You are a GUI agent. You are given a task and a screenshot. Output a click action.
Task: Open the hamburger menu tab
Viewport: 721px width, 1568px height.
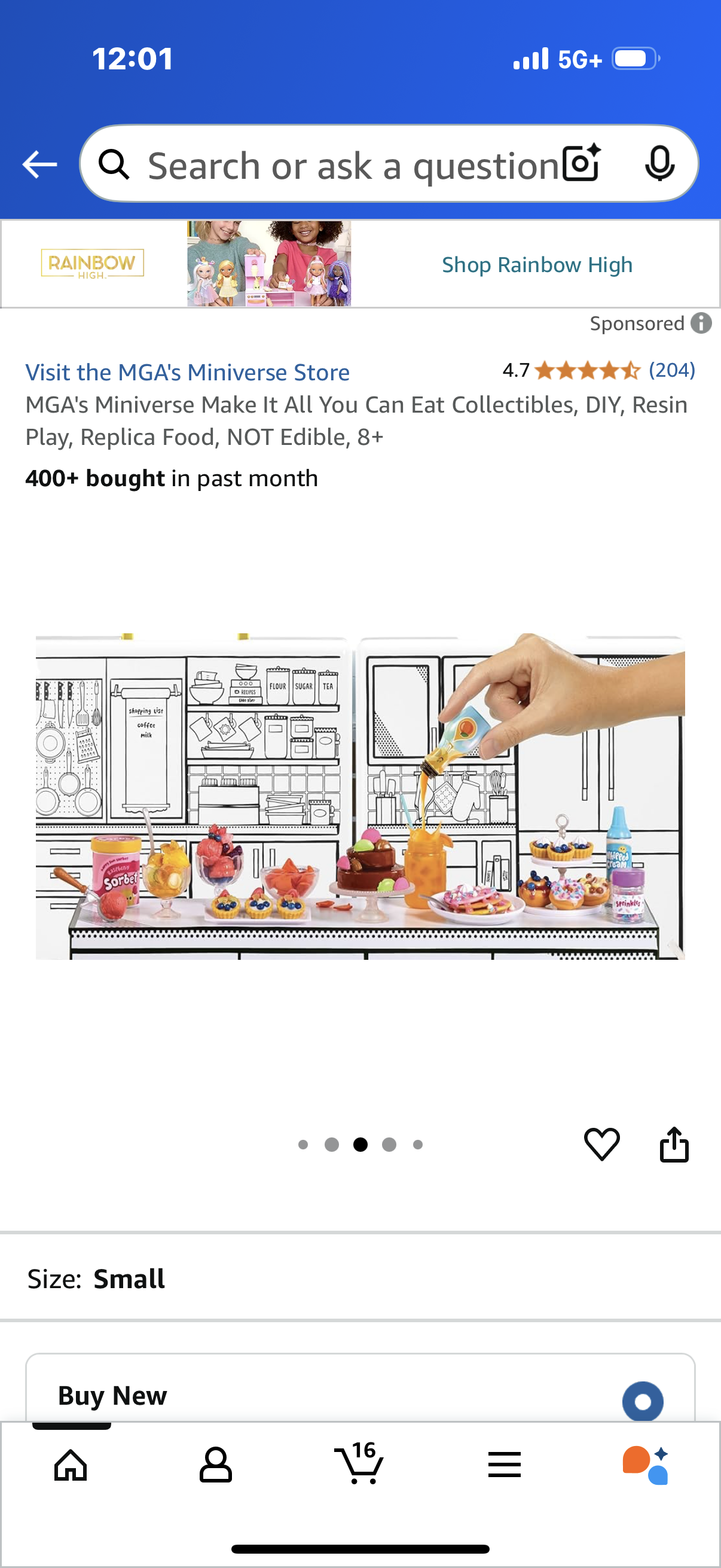(505, 1465)
